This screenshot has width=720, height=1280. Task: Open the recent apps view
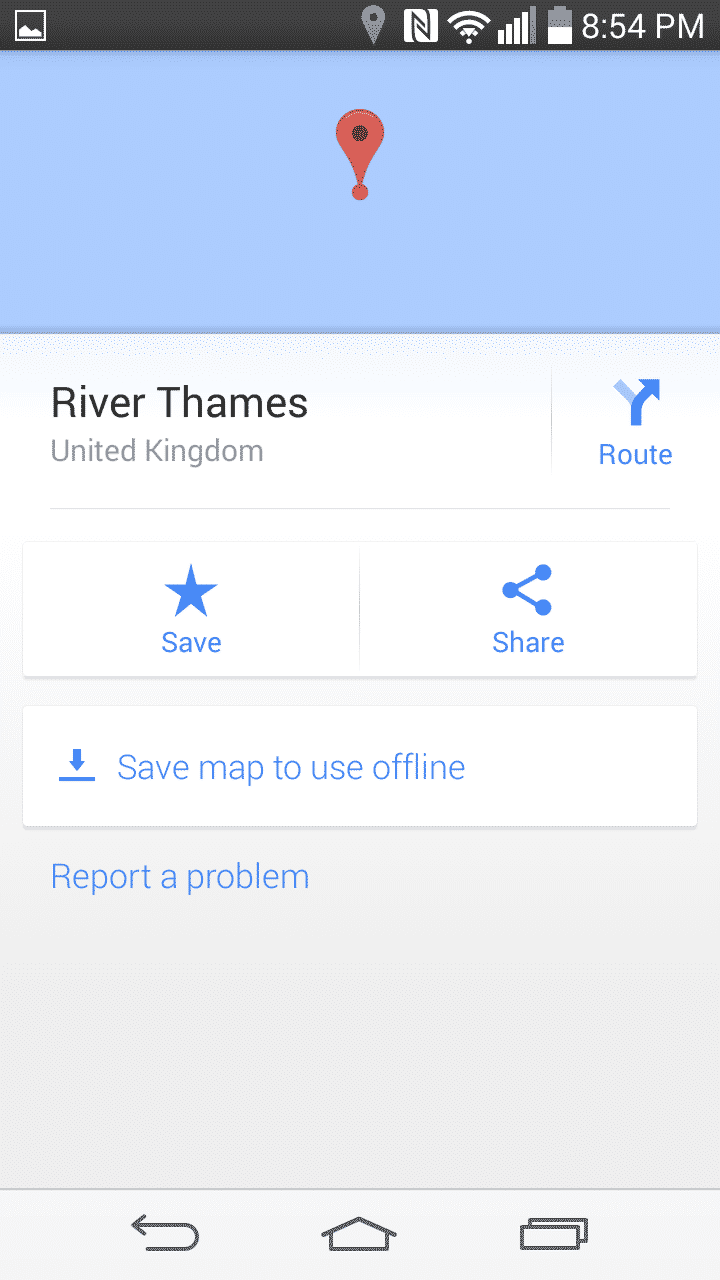(553, 1233)
